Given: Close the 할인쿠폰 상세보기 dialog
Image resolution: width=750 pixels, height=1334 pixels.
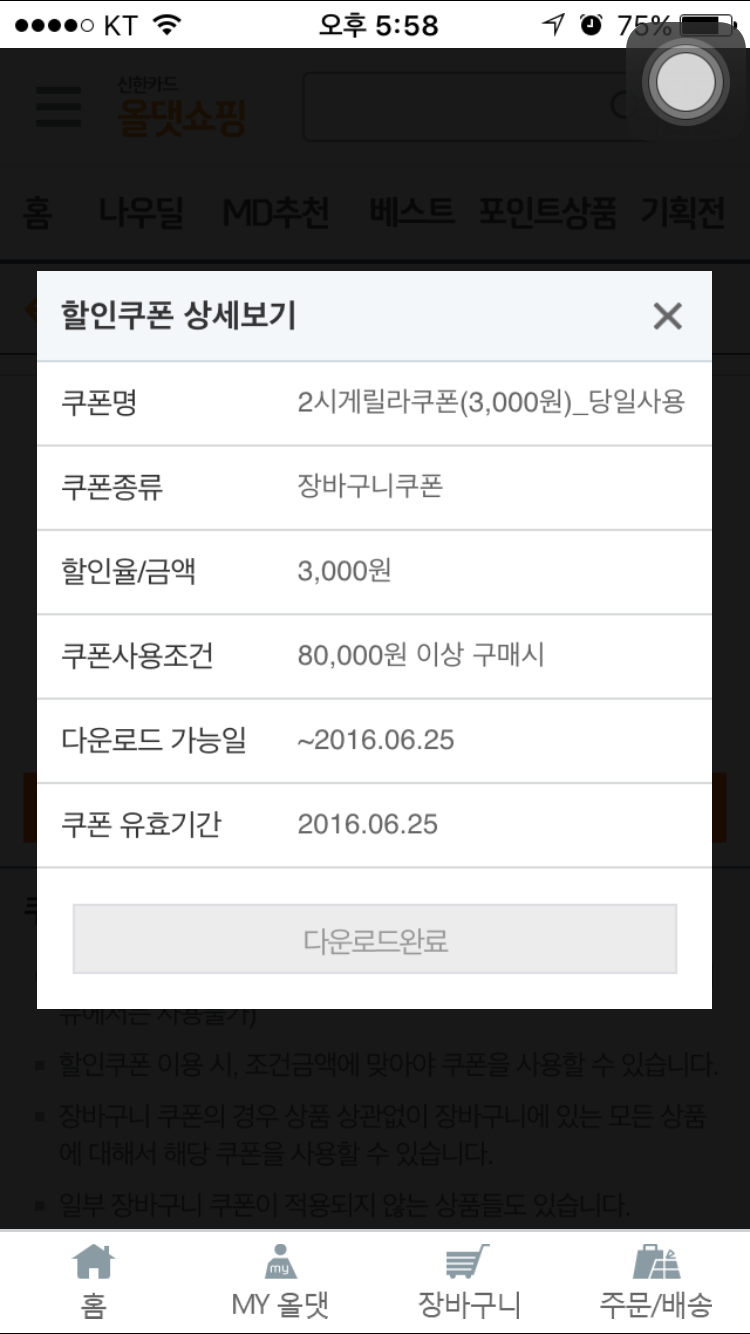Looking at the screenshot, I should click(x=667, y=317).
